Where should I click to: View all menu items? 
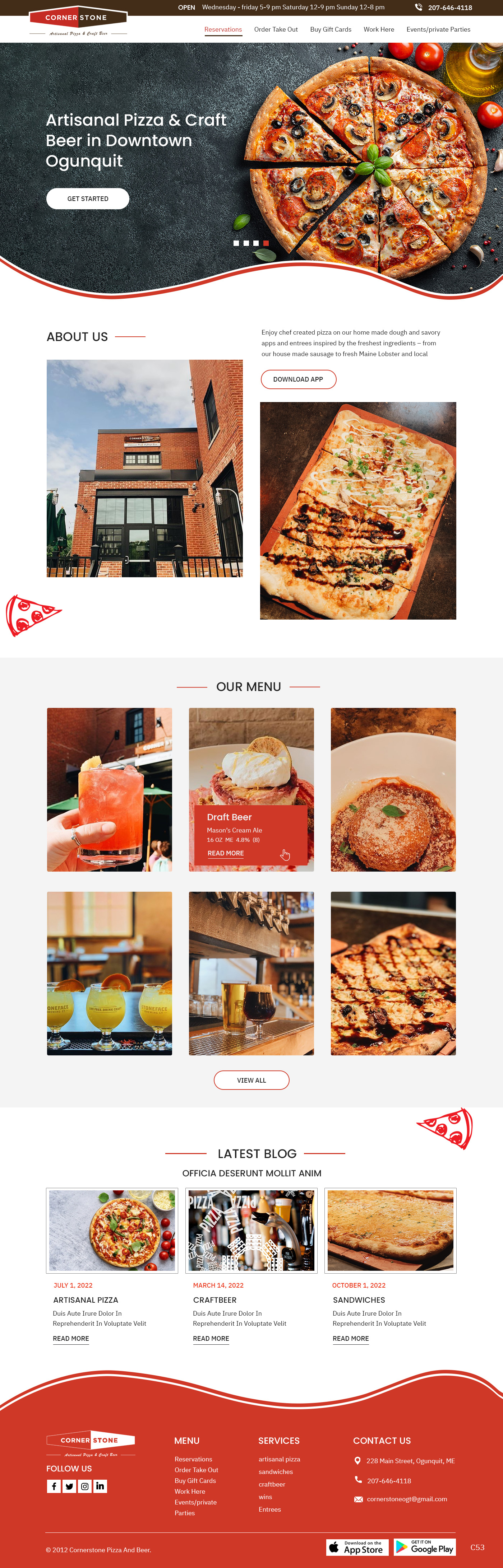tap(251, 1080)
